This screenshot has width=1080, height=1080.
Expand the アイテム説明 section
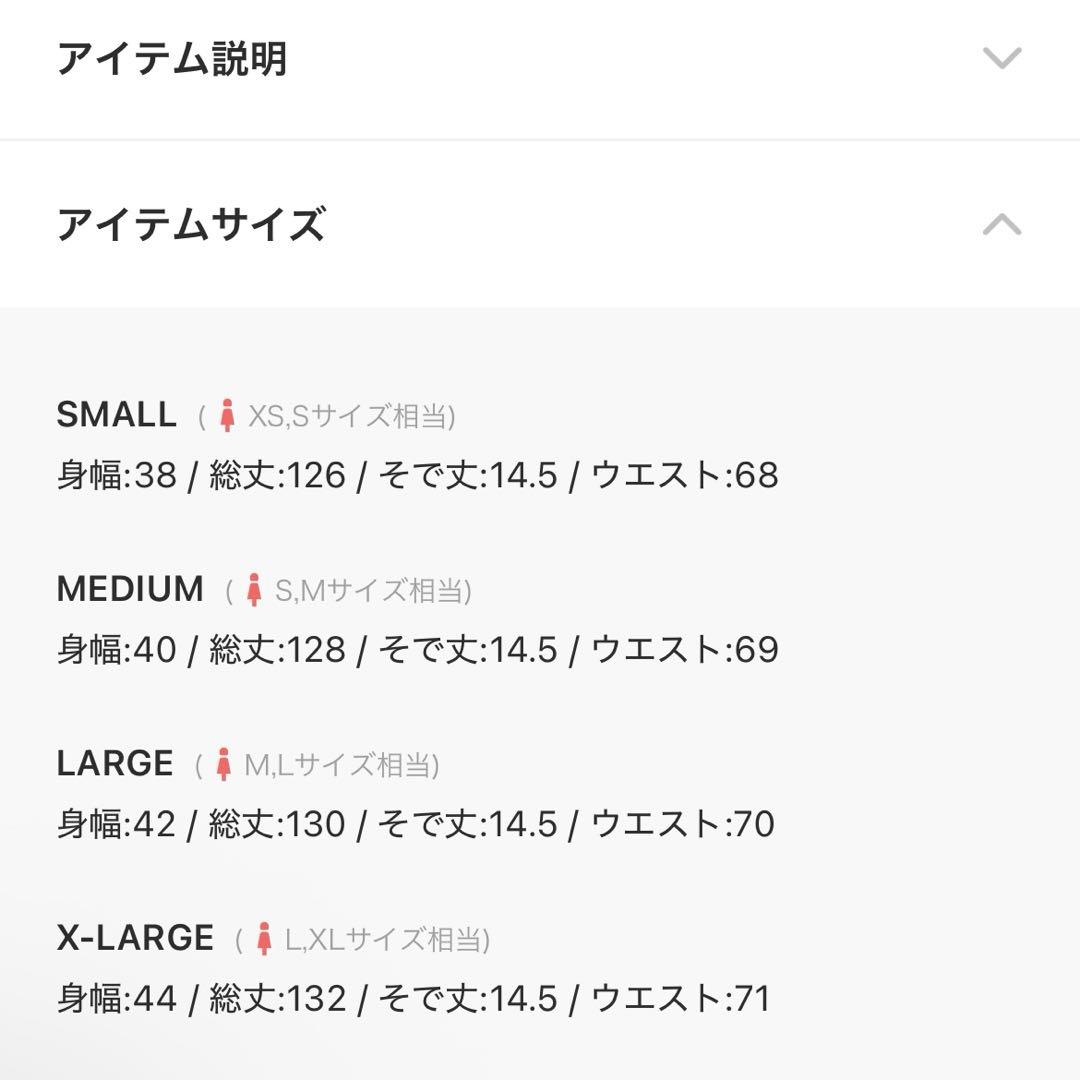pos(1001,59)
